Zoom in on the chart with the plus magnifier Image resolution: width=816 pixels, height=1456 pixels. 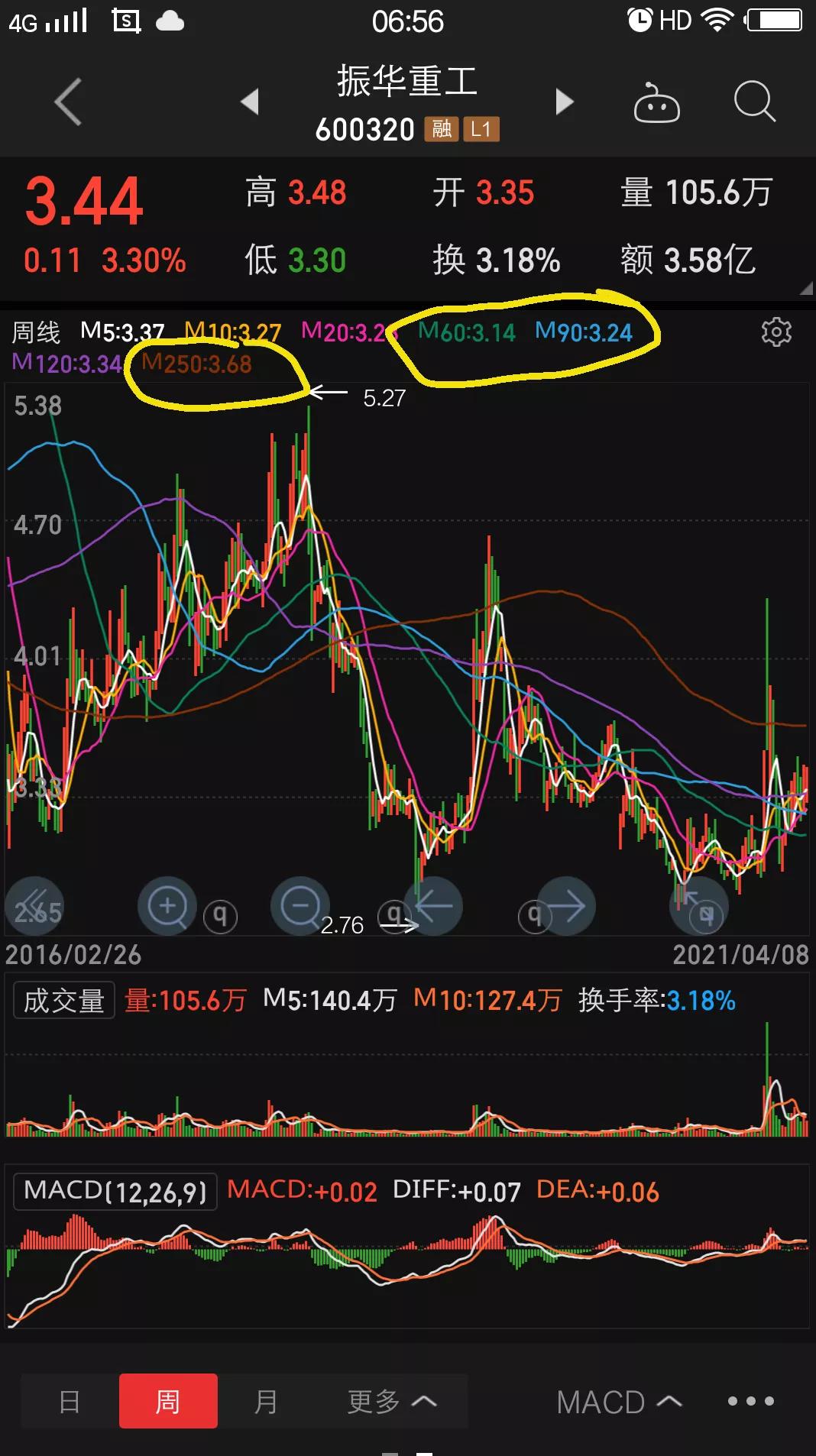tap(167, 905)
